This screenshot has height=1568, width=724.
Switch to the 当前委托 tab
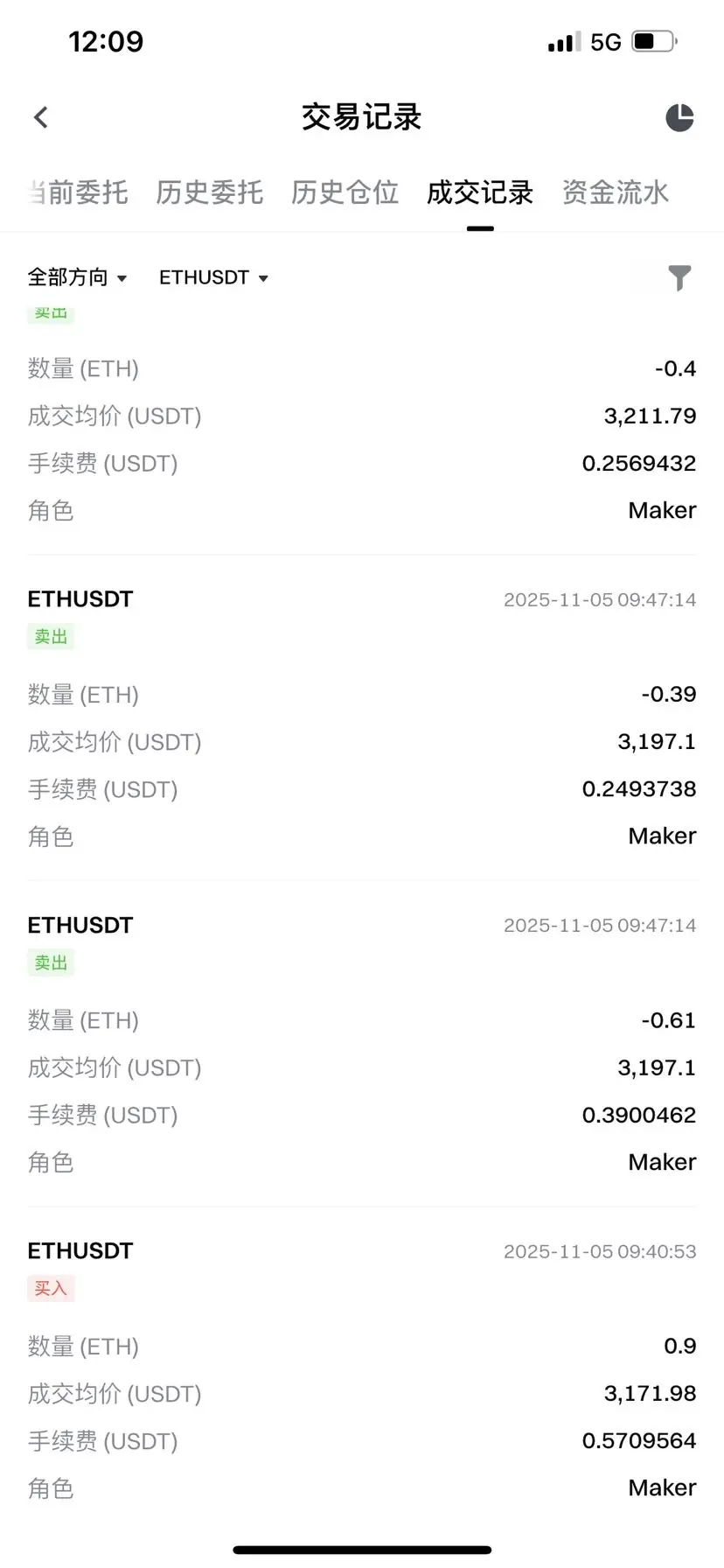(79, 192)
